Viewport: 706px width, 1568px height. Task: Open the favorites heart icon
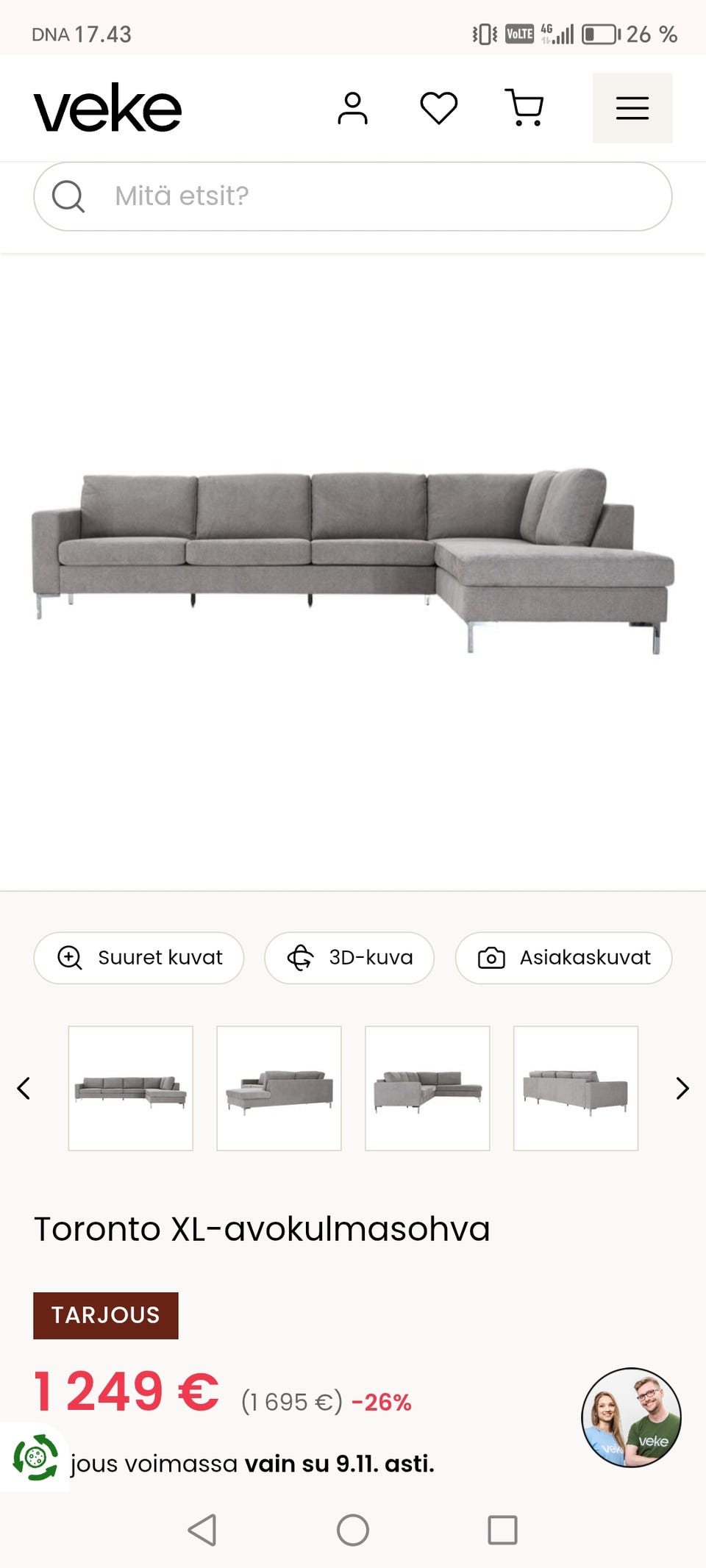(x=439, y=108)
